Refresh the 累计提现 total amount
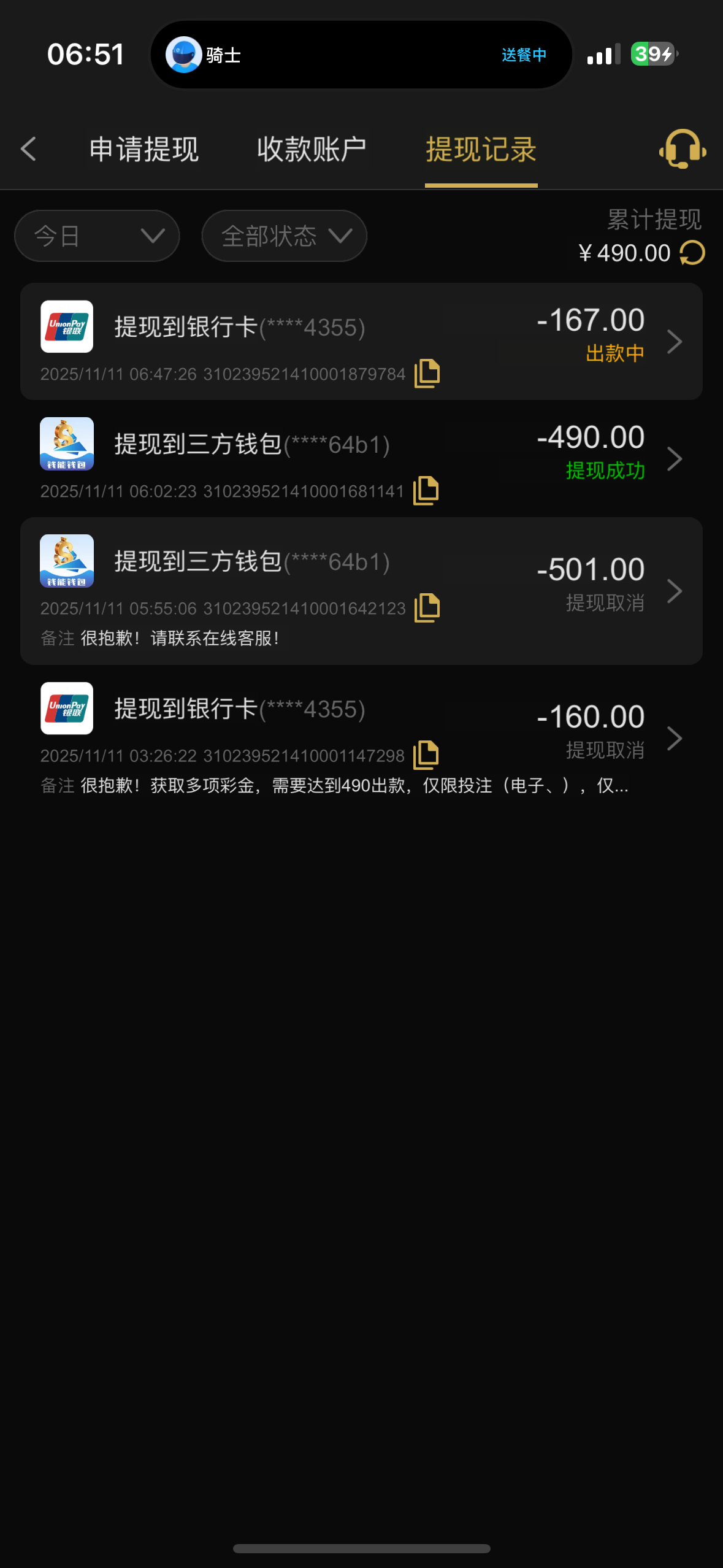 pos(692,253)
